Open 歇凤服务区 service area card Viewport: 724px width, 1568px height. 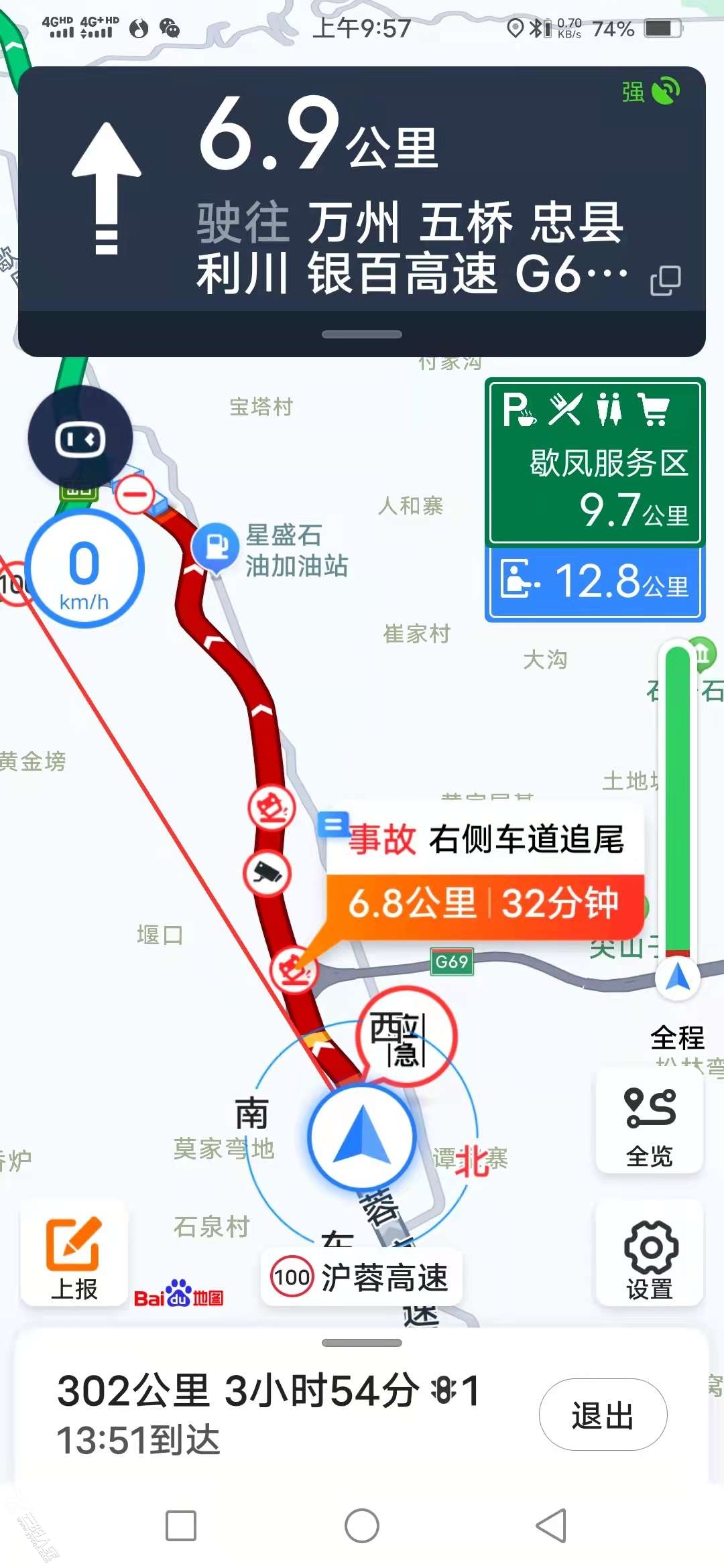[x=595, y=462]
